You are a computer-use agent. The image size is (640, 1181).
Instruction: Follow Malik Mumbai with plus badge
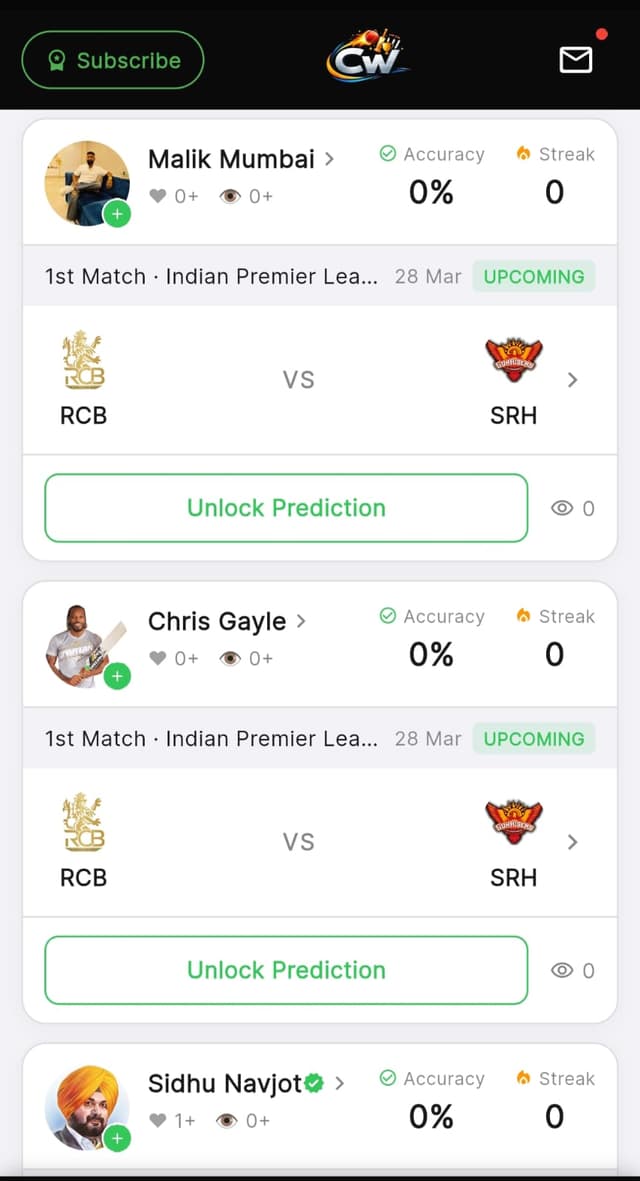(x=117, y=213)
